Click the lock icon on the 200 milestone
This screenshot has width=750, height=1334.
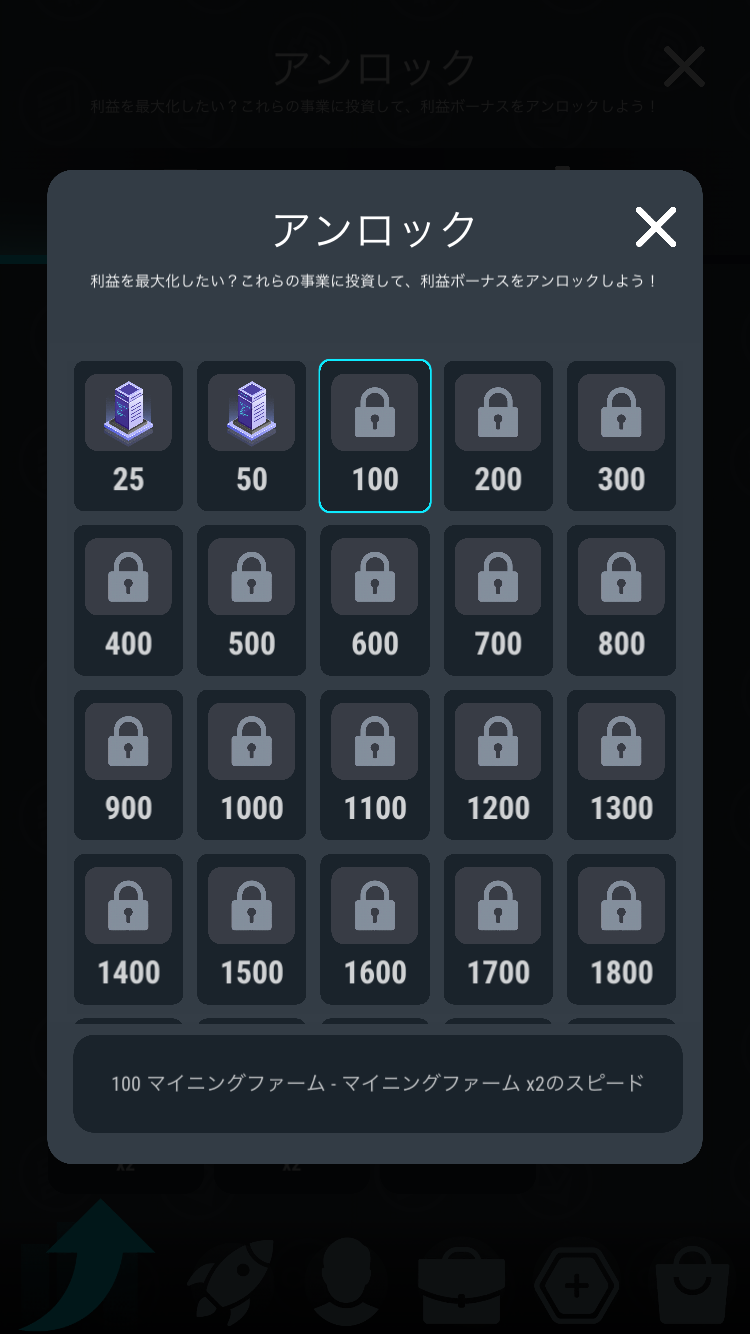pyautogui.click(x=497, y=410)
